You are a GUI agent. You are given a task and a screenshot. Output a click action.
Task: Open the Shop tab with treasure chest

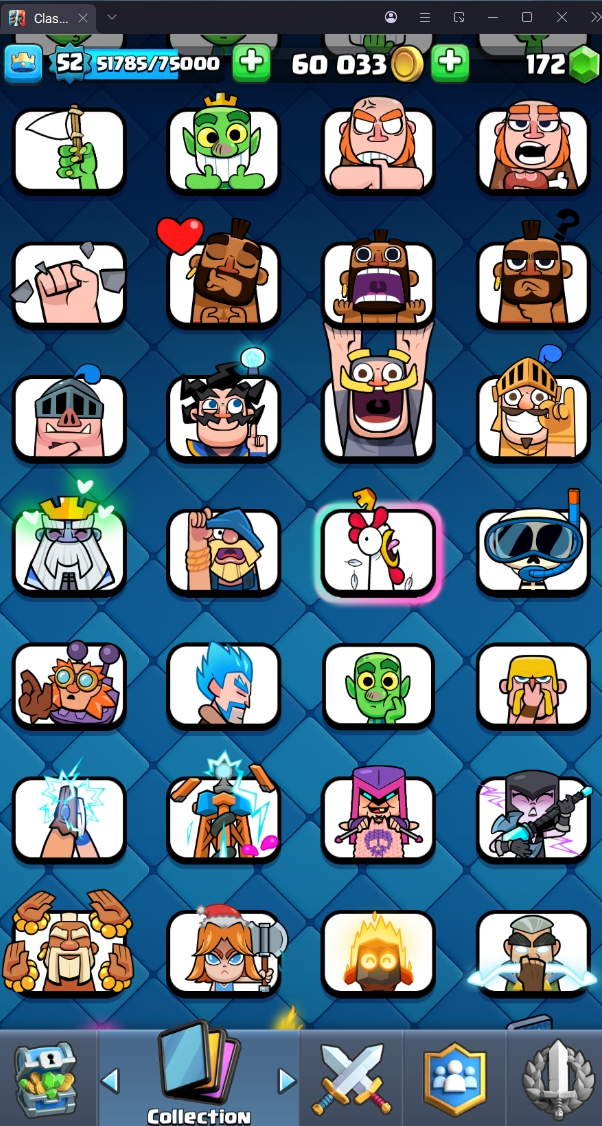click(x=46, y=1078)
